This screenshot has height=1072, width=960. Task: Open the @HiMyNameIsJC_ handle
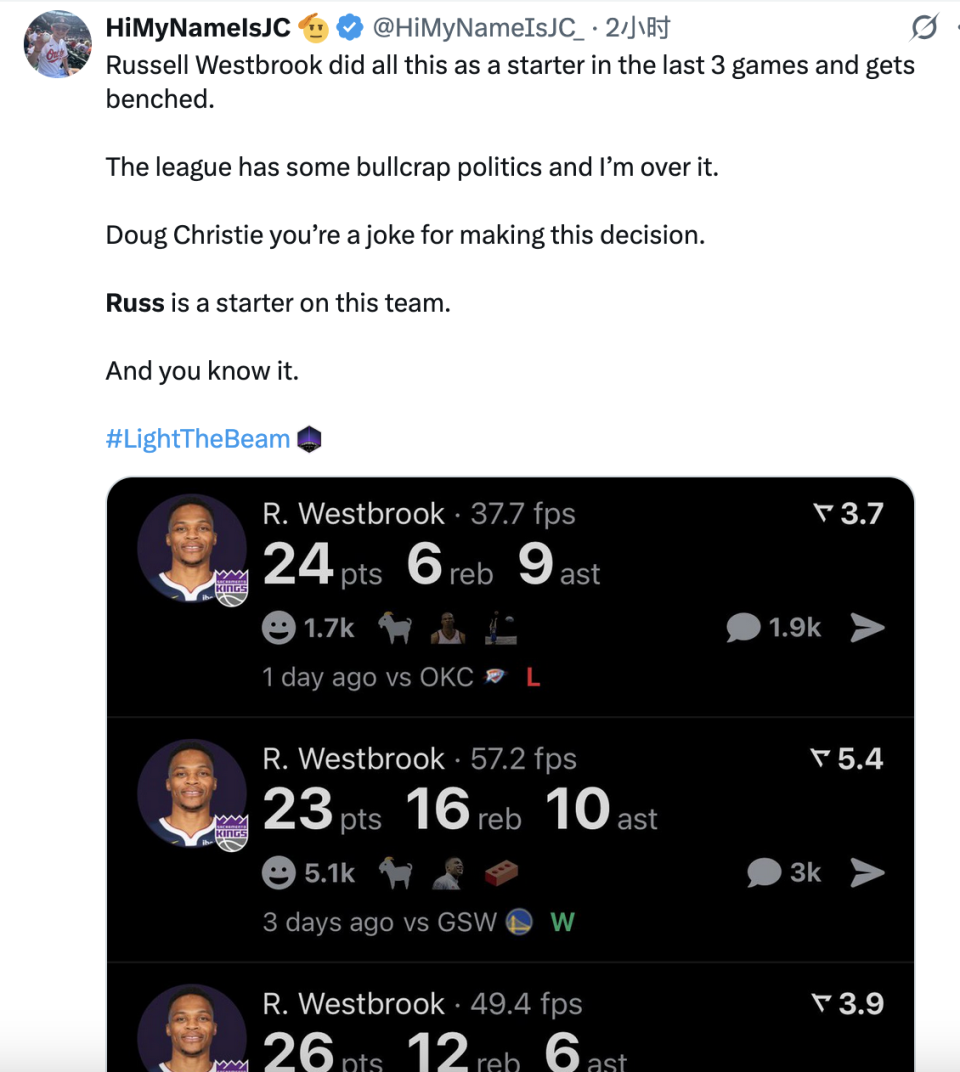point(478,28)
